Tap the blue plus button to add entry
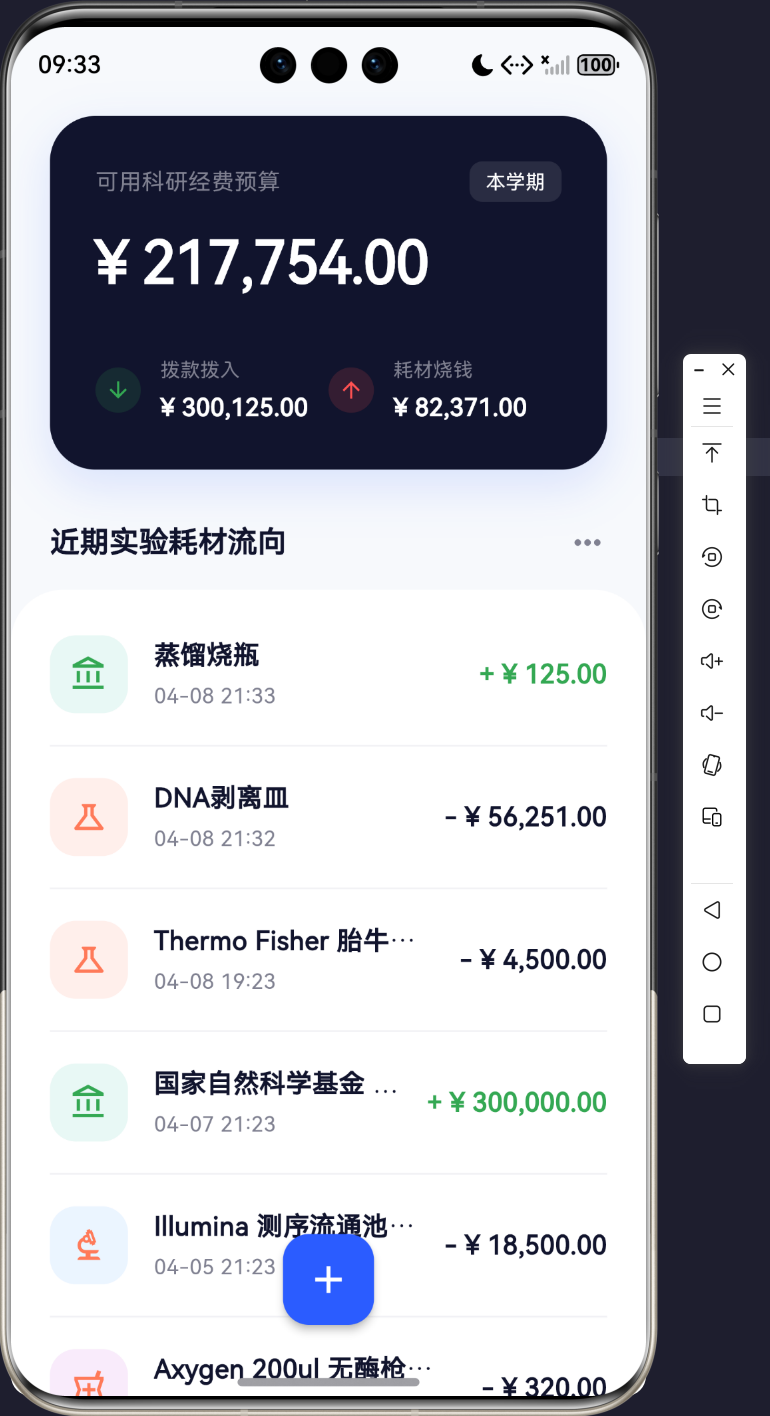Screen dimensions: 770x1416 pyautogui.click(x=328, y=1280)
